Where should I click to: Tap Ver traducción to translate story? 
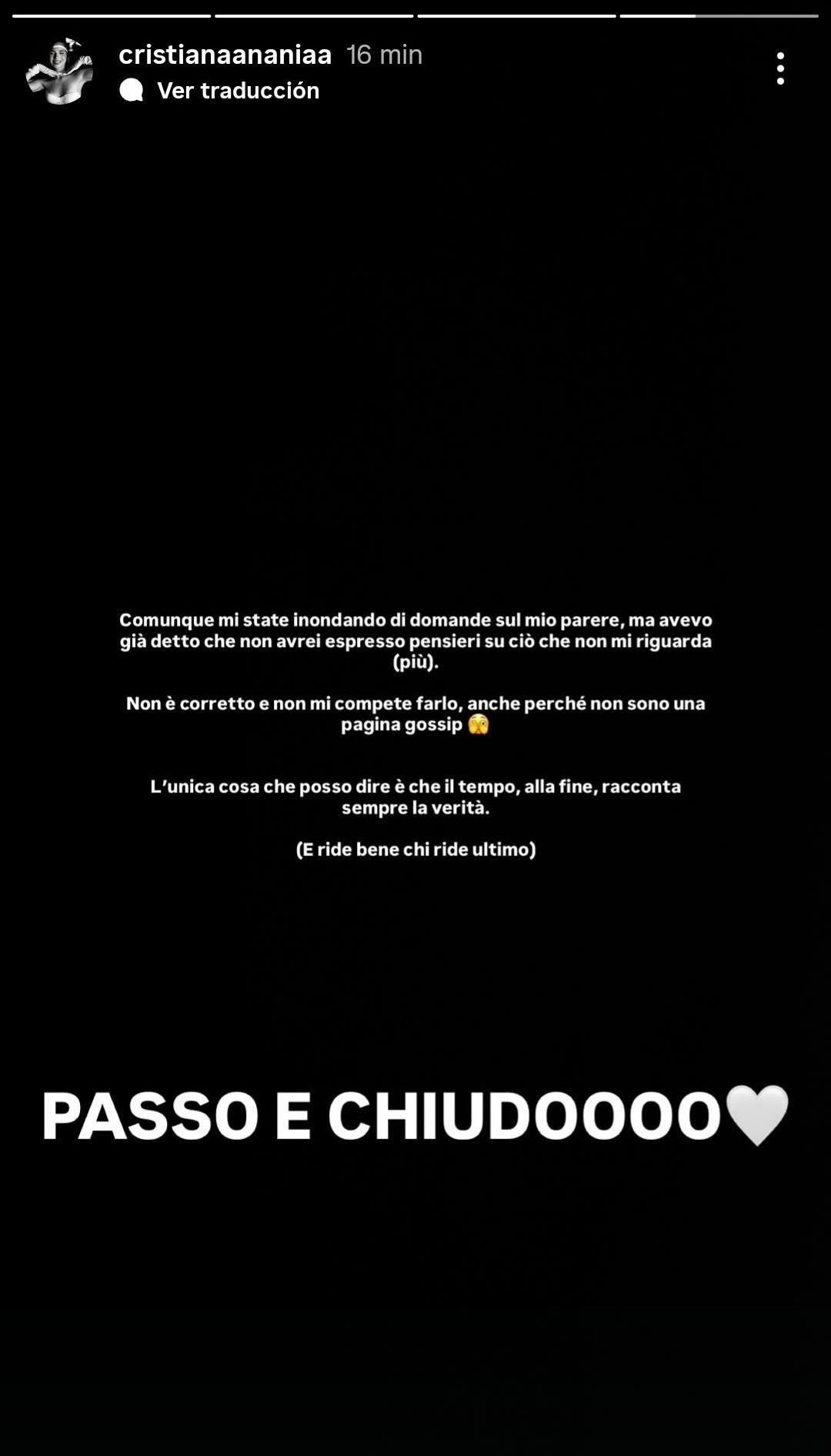[237, 91]
